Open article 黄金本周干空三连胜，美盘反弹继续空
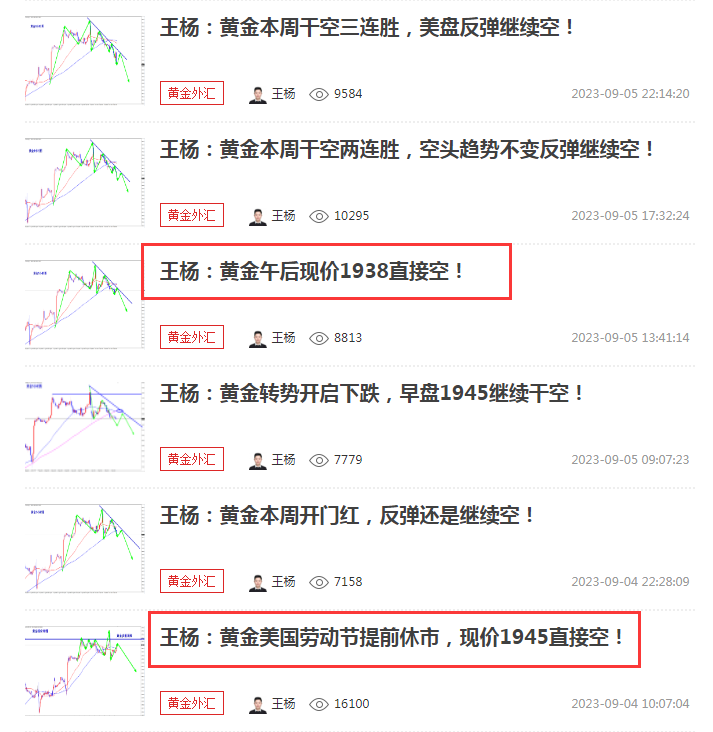 pyautogui.click(x=368, y=27)
